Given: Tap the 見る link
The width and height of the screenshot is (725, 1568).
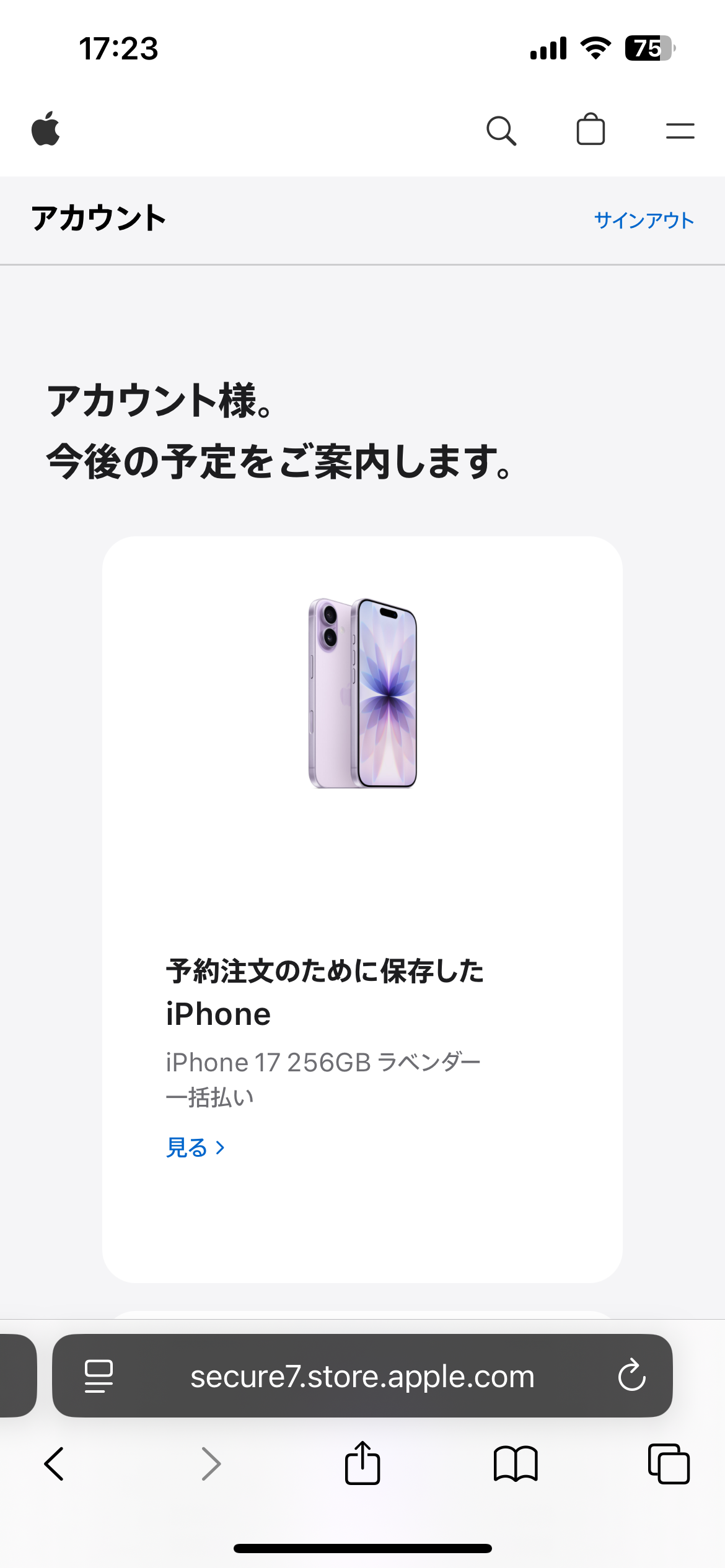Looking at the screenshot, I should (195, 1148).
